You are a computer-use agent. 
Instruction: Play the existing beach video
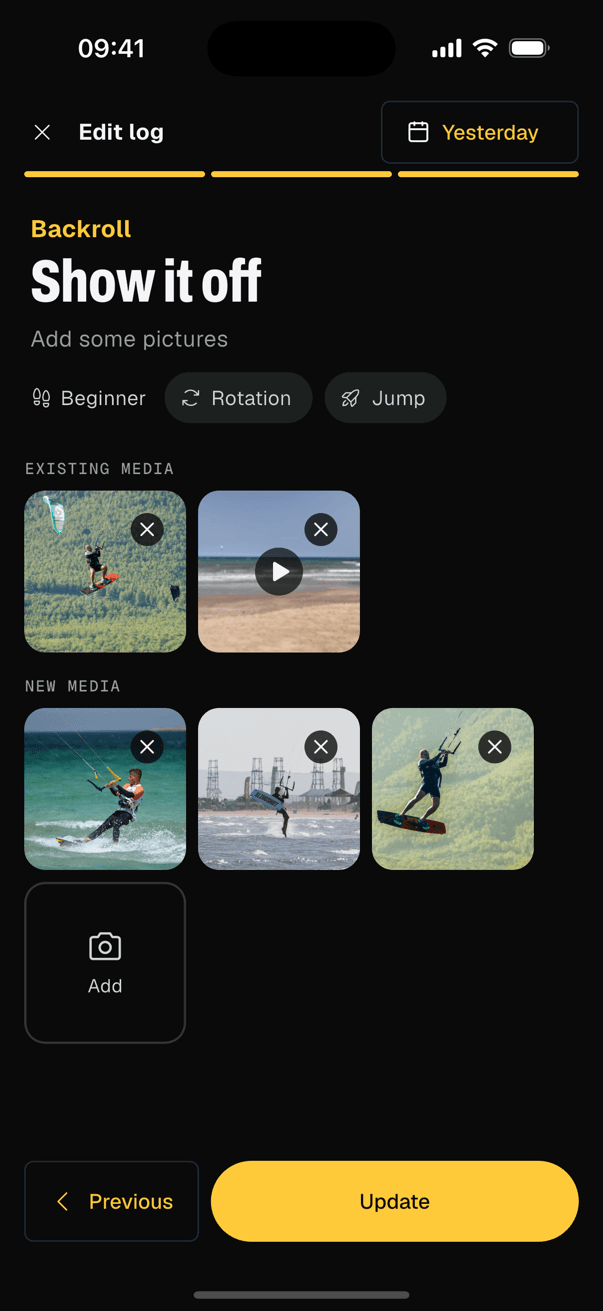click(x=279, y=572)
